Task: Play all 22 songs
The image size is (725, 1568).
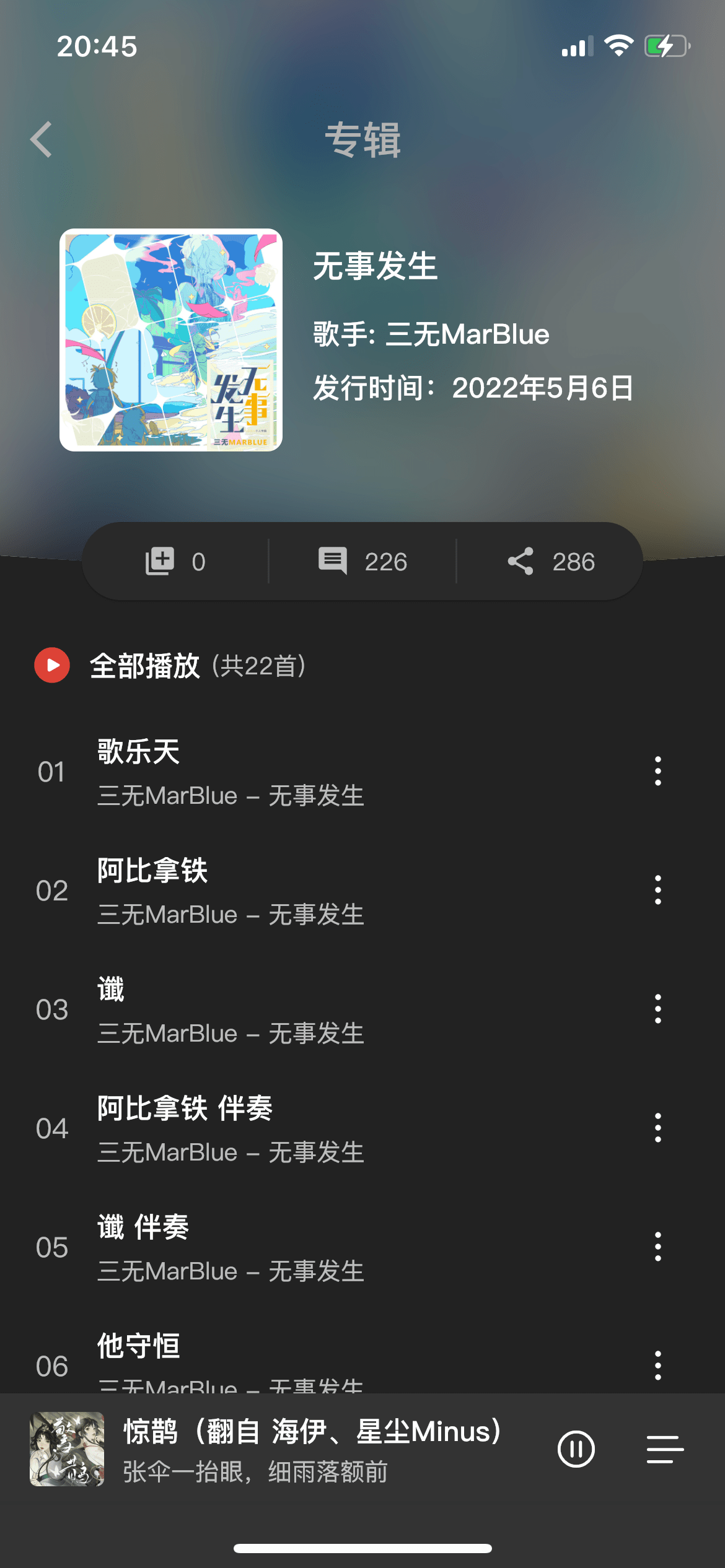Action: coord(52,666)
